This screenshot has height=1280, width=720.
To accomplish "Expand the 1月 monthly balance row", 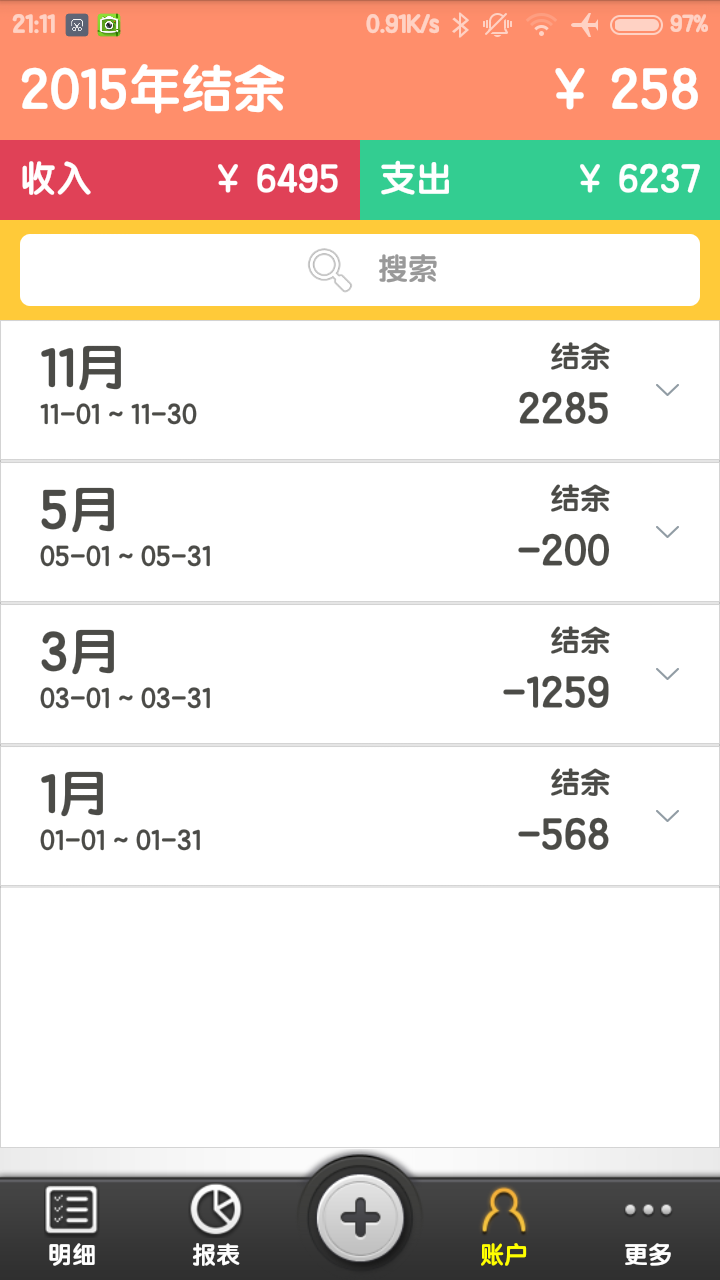I will pos(360,816).
